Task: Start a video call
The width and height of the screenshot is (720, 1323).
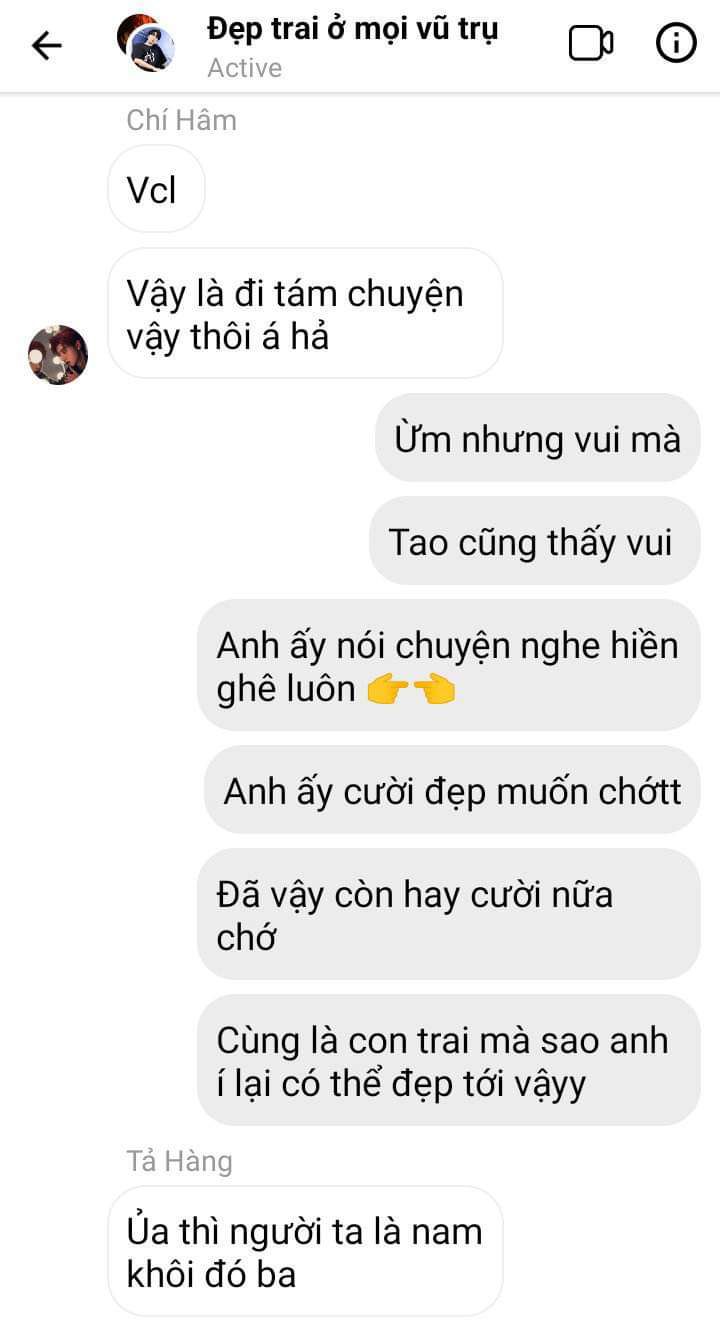Action: pyautogui.click(x=591, y=44)
